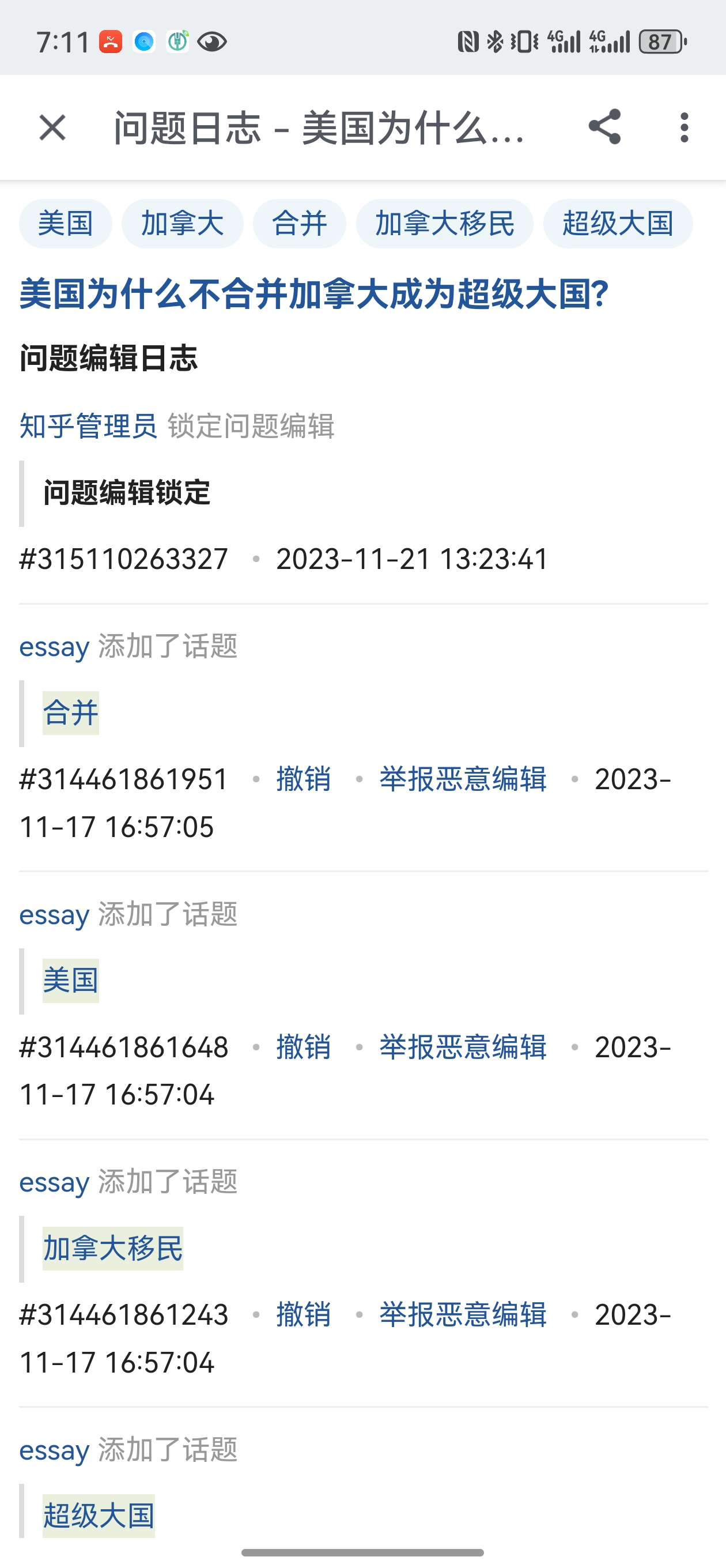Open the 美国 topic chip at top

[66, 224]
